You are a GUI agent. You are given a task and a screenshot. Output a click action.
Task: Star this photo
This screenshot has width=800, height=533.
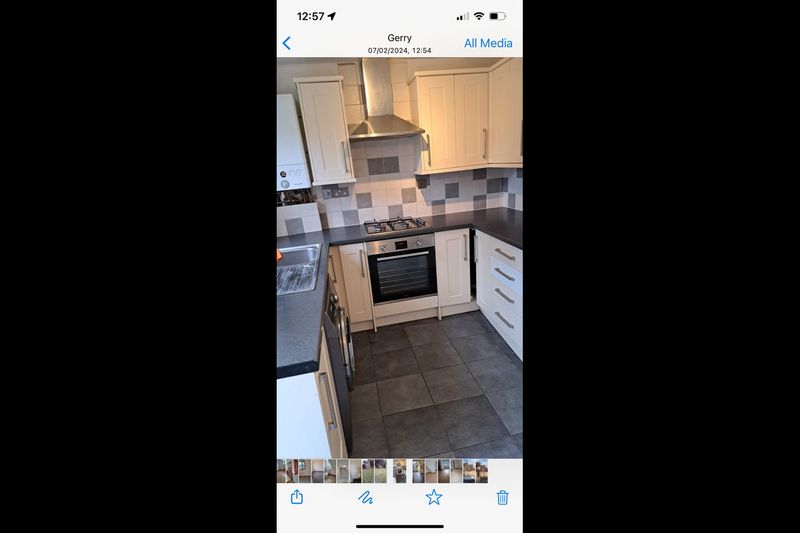pos(434,497)
